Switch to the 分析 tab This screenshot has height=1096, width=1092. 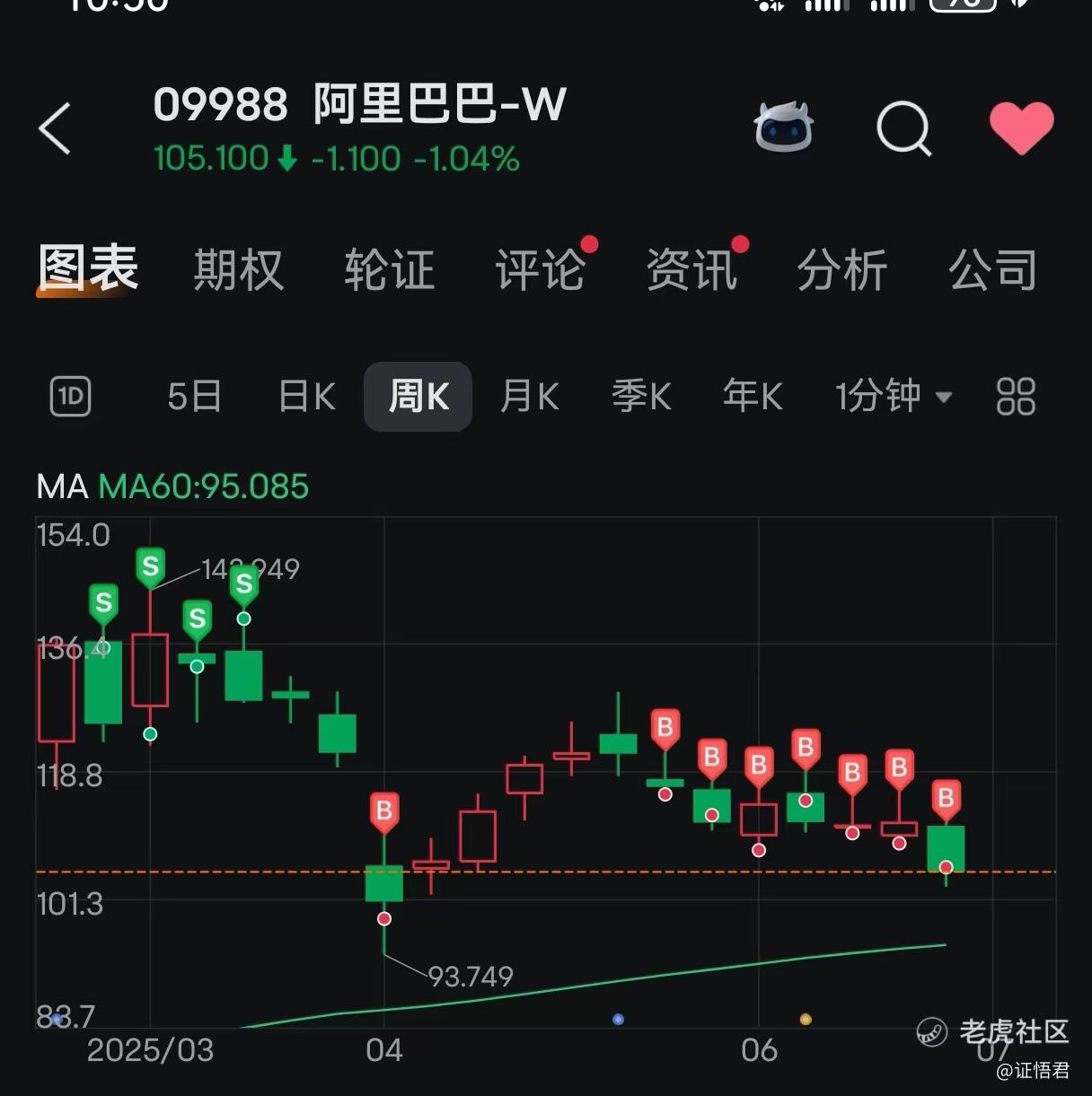click(841, 270)
